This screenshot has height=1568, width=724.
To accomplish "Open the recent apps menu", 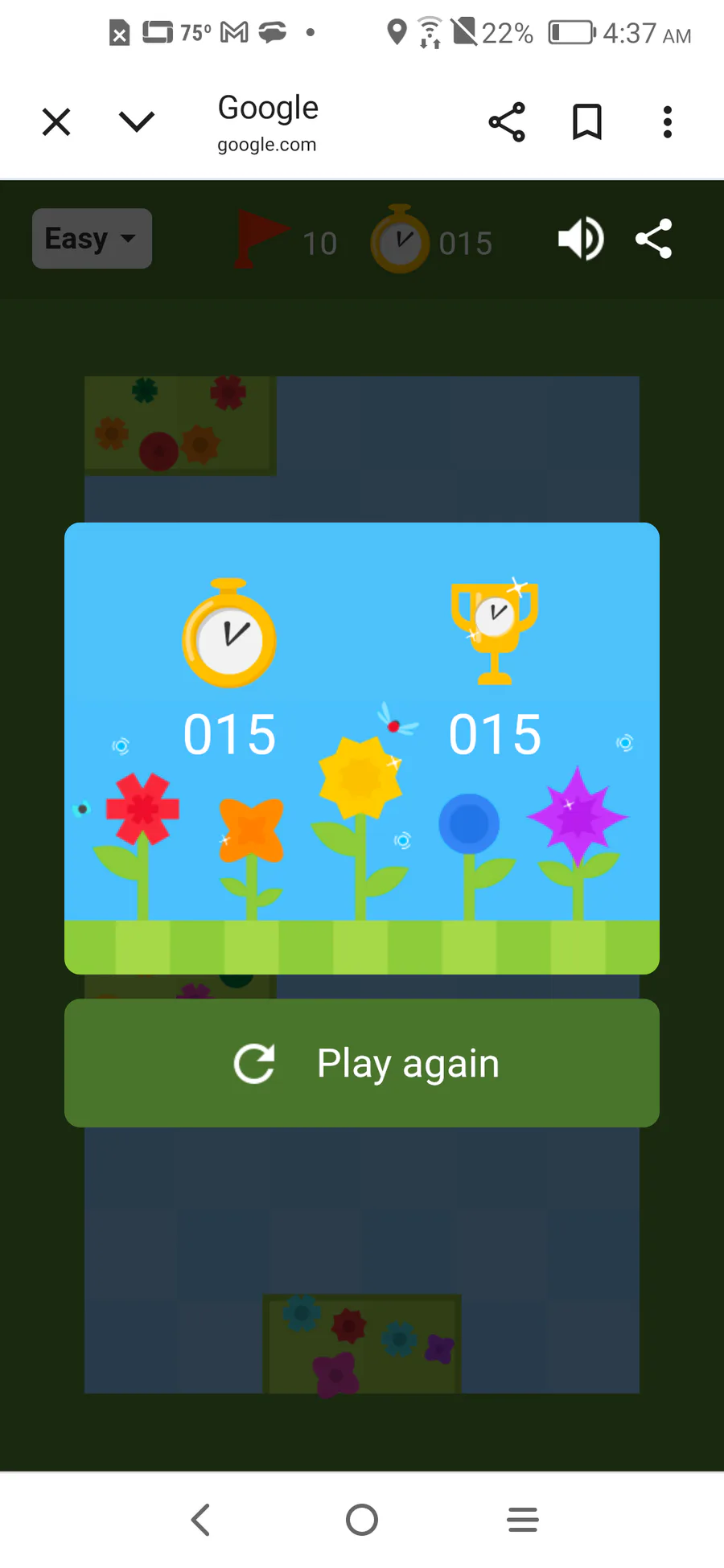I will pos(523,1520).
